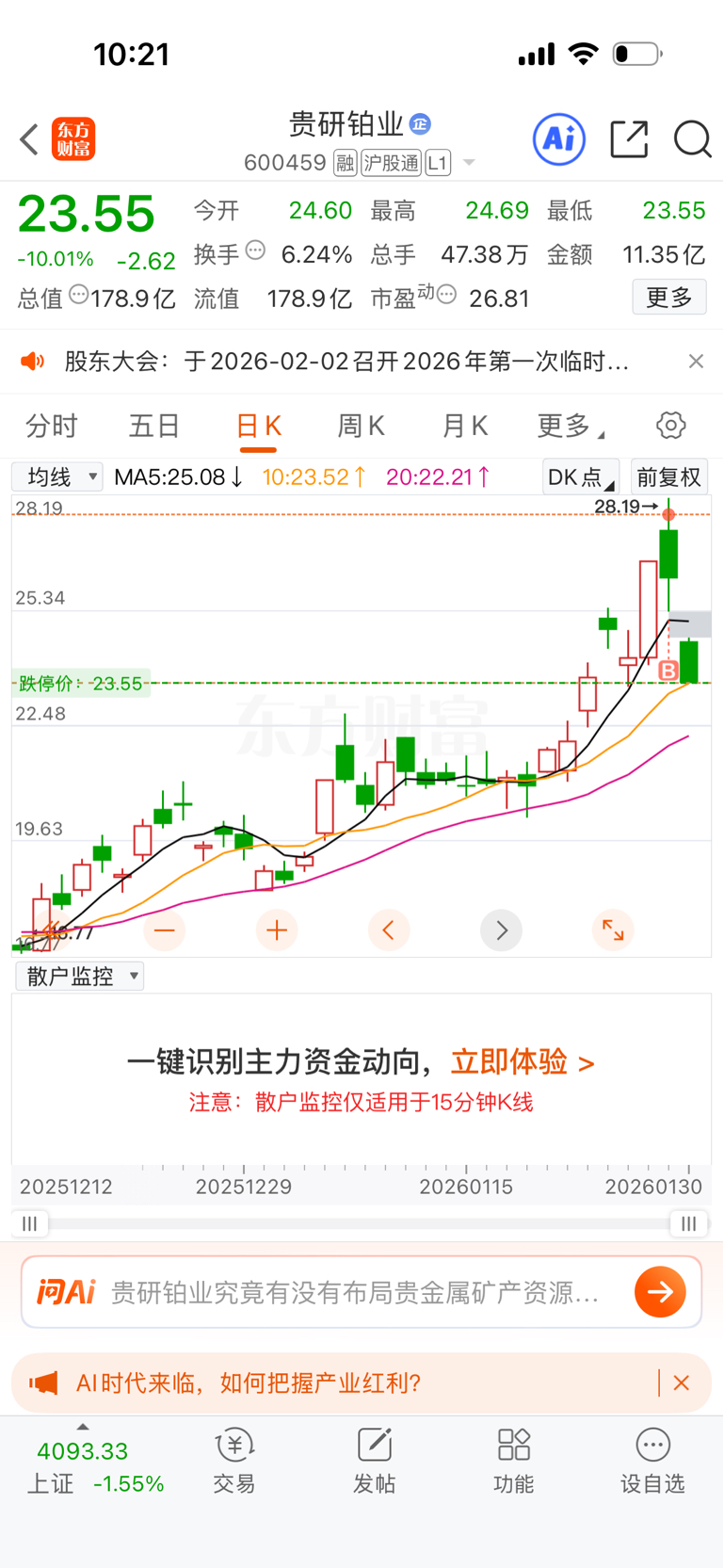Open chart settings gear icon
724x1568 pixels.
click(670, 426)
